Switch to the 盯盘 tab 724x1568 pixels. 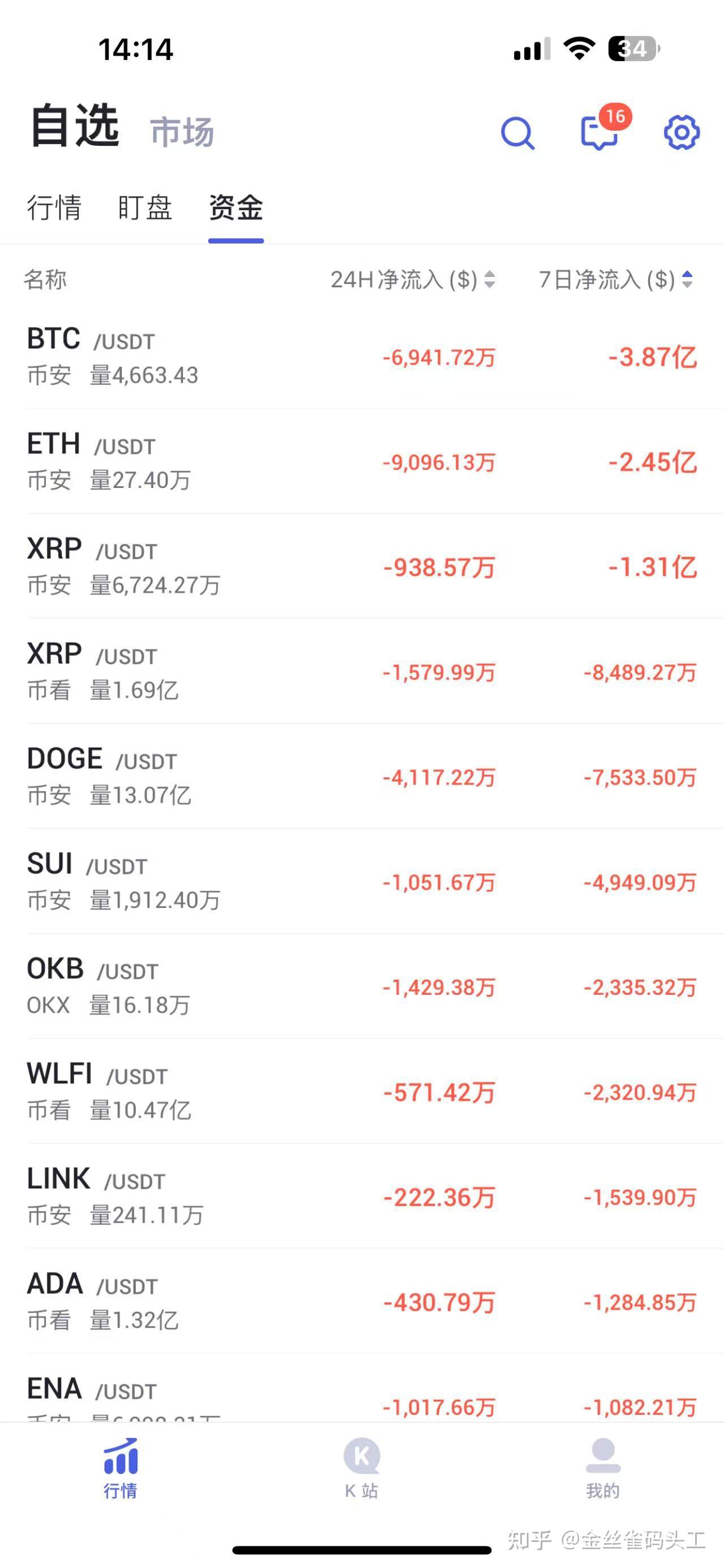point(145,207)
